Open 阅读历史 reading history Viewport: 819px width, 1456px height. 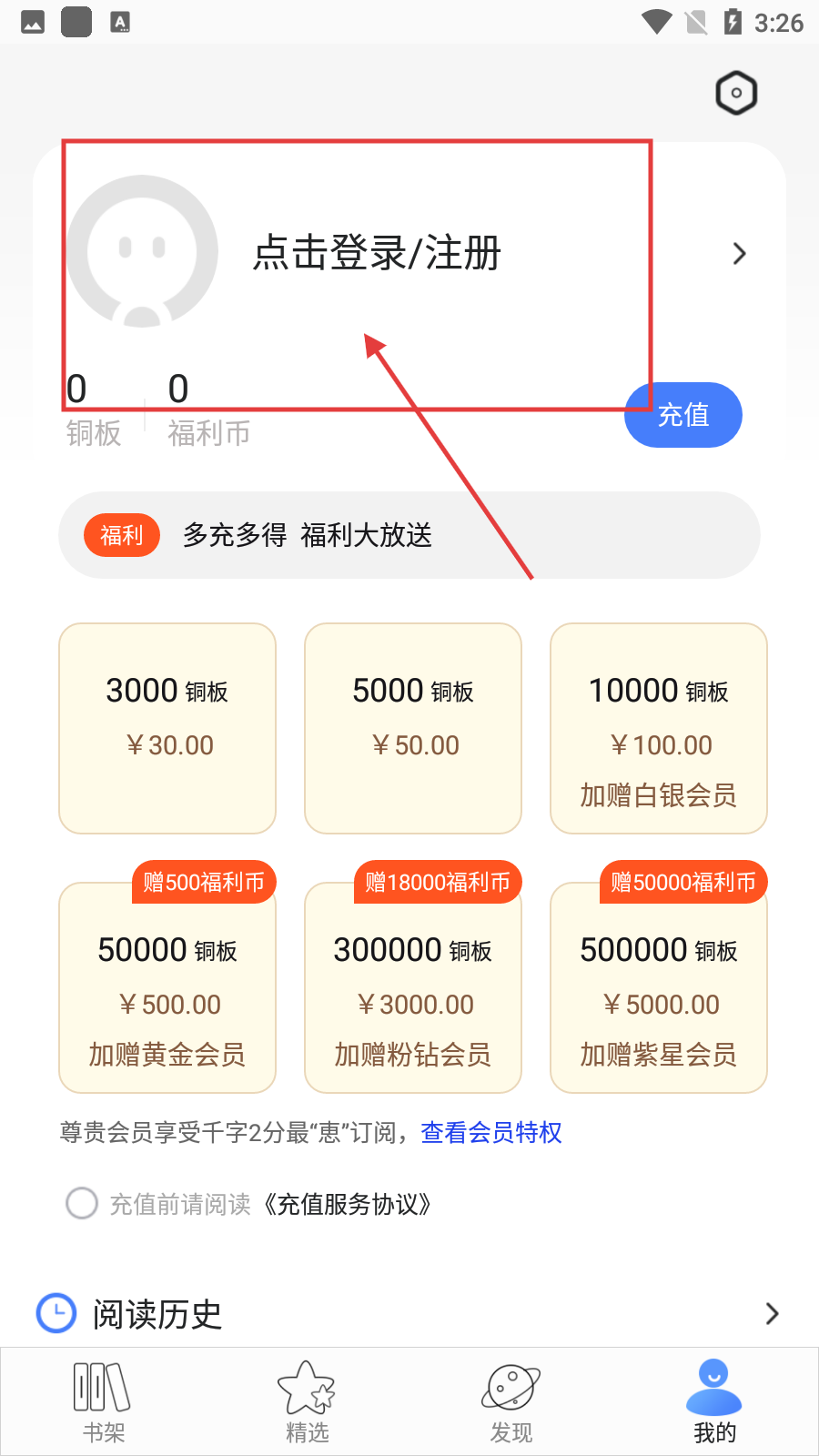[409, 1314]
